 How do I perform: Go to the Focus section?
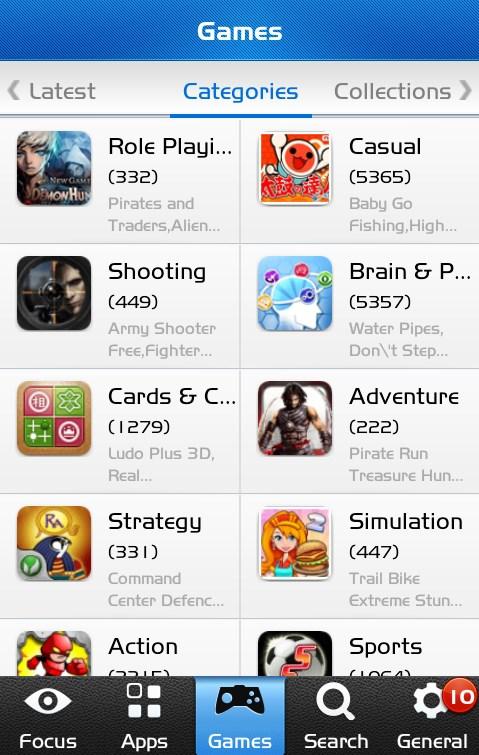coord(48,716)
